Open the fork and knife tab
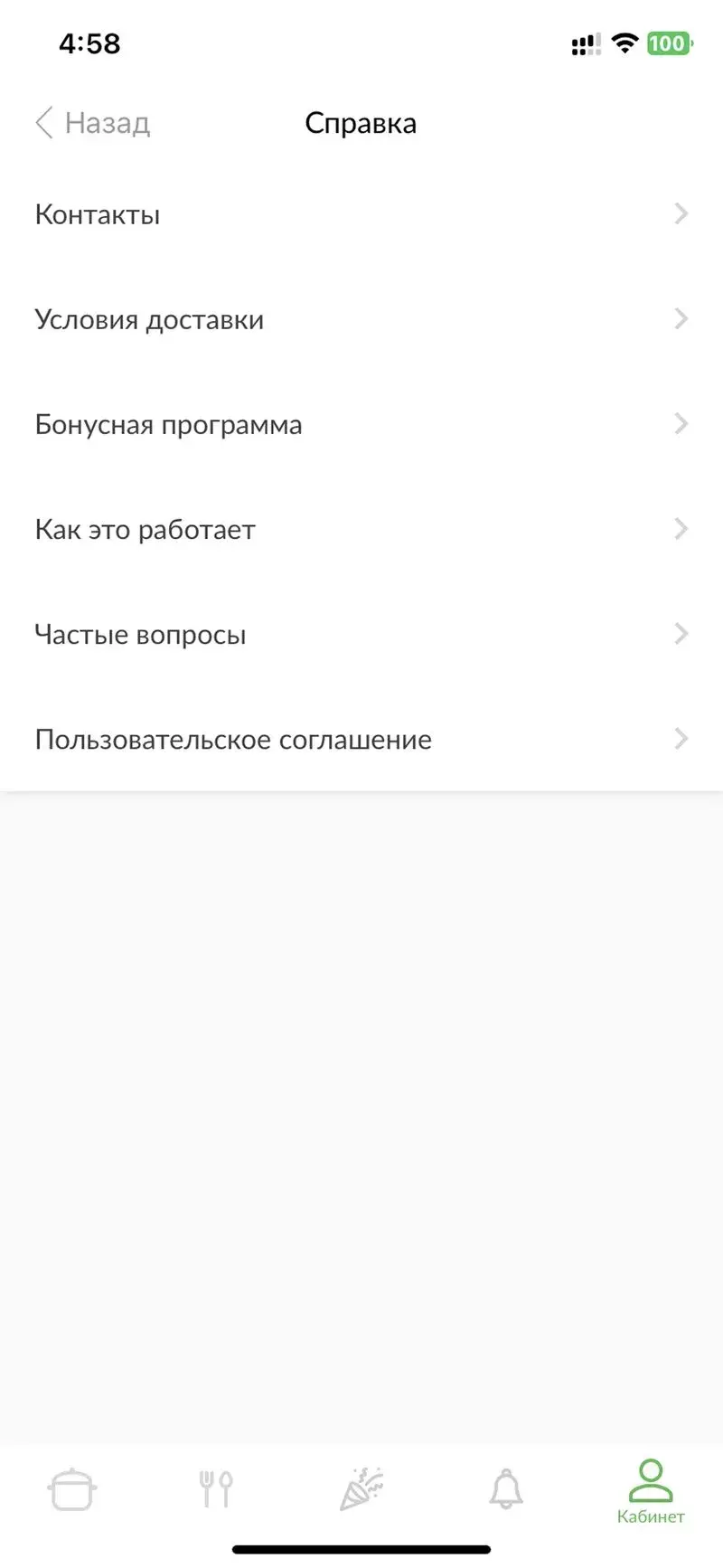Image resolution: width=723 pixels, height=1568 pixels. coord(217,1488)
